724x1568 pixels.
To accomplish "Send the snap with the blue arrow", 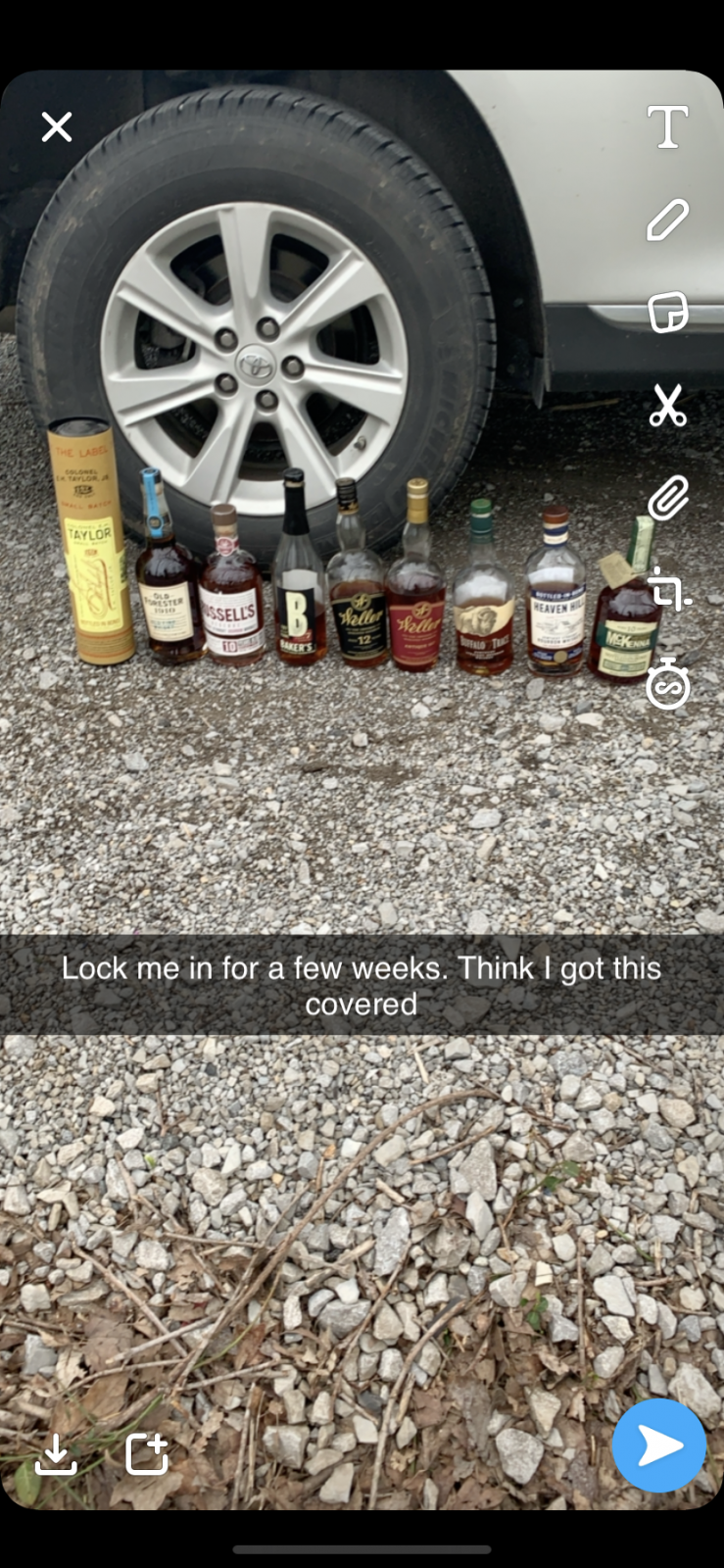I will click(x=659, y=1445).
